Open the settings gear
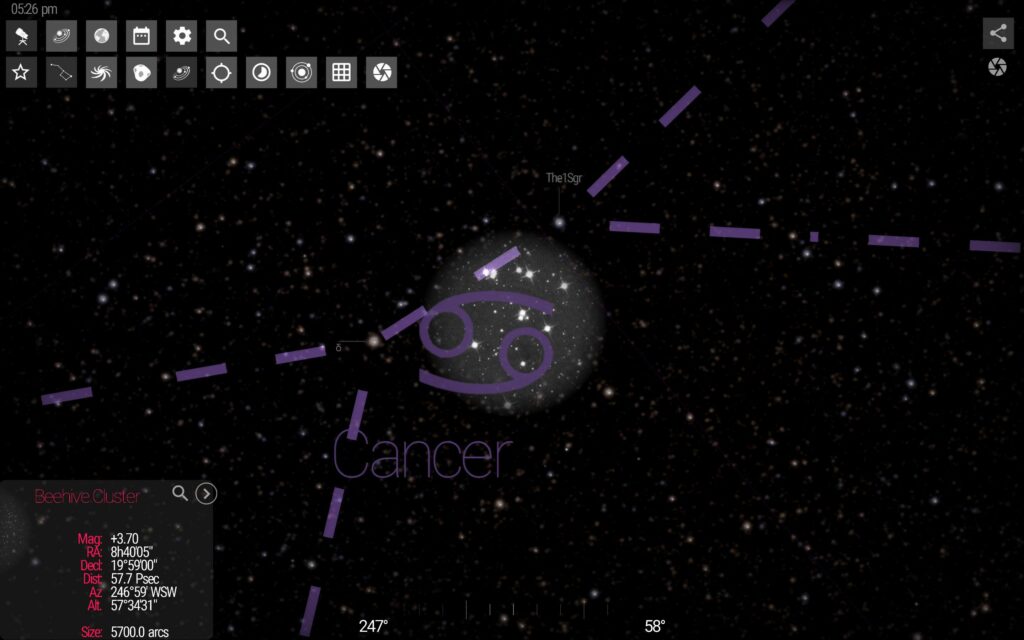Image resolution: width=1024 pixels, height=640 pixels. [181, 37]
